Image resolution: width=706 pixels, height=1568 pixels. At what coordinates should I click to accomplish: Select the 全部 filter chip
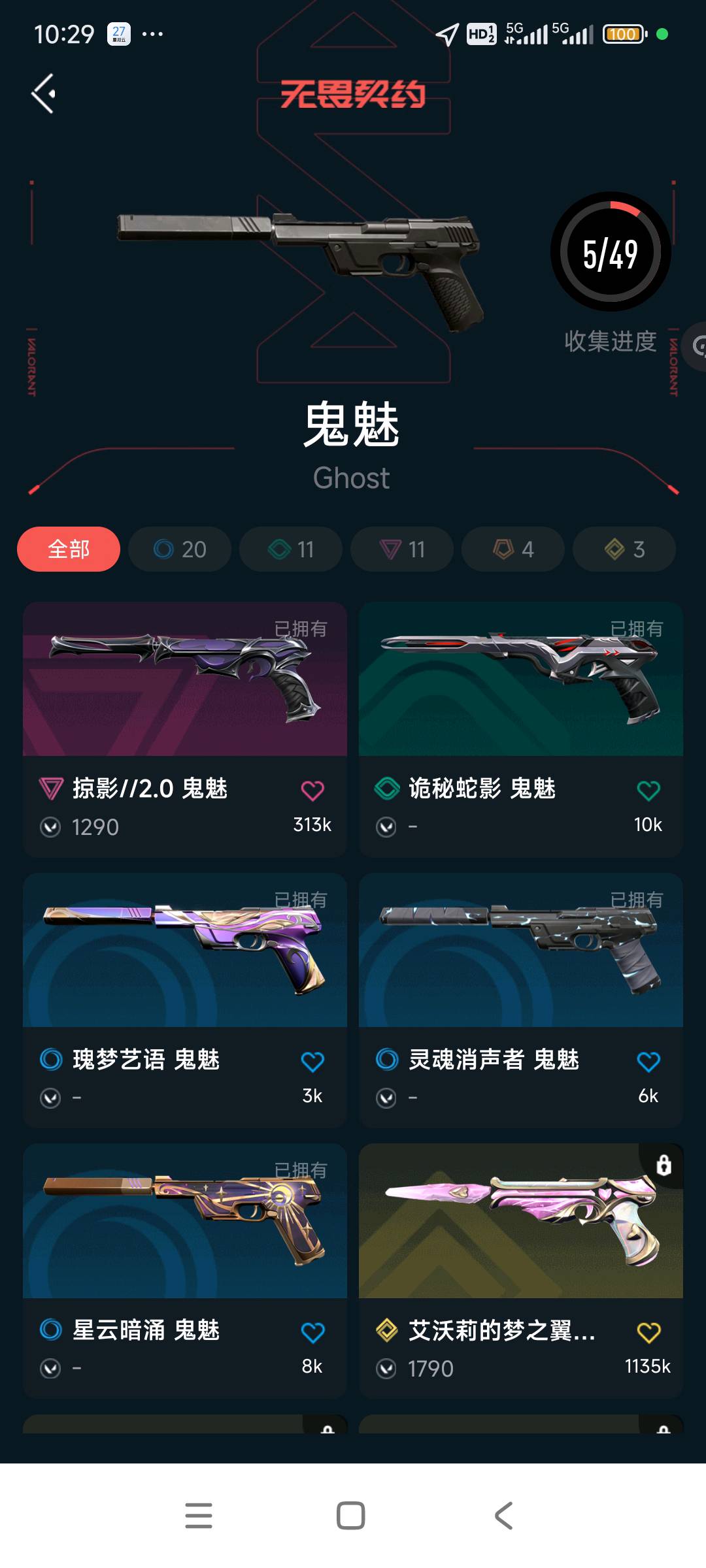tap(69, 549)
